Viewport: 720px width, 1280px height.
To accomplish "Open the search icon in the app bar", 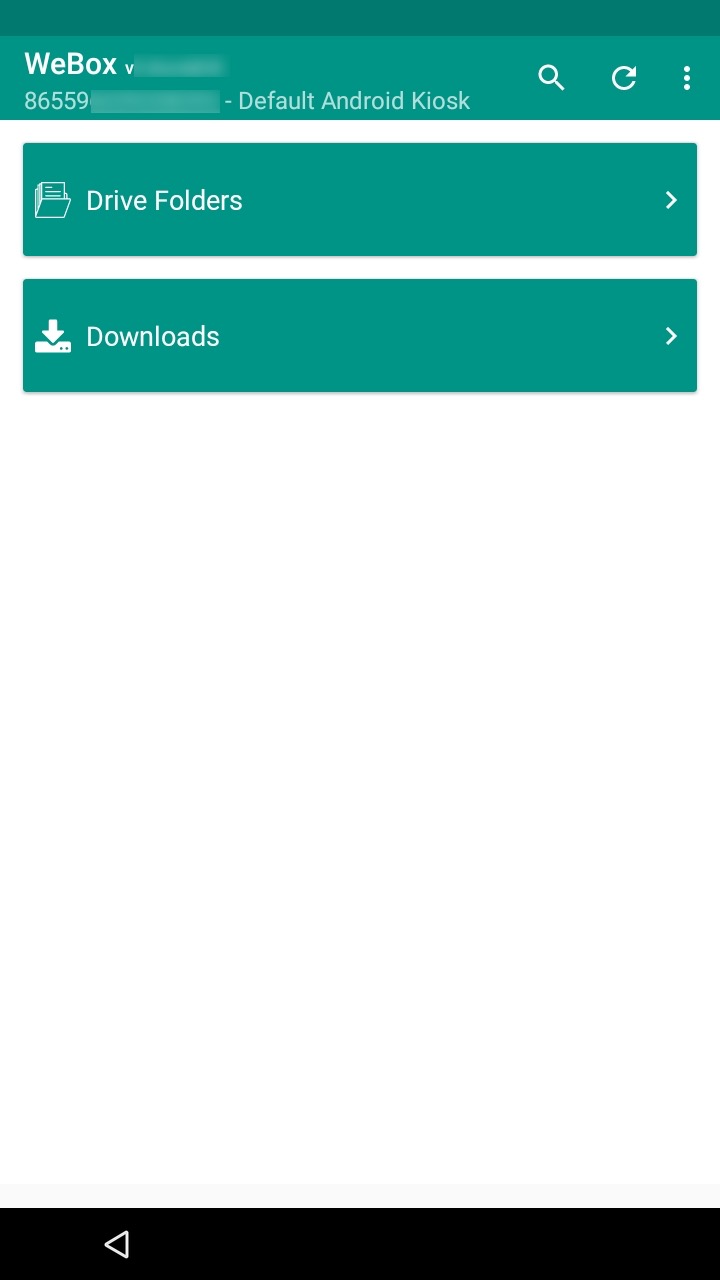I will [551, 78].
